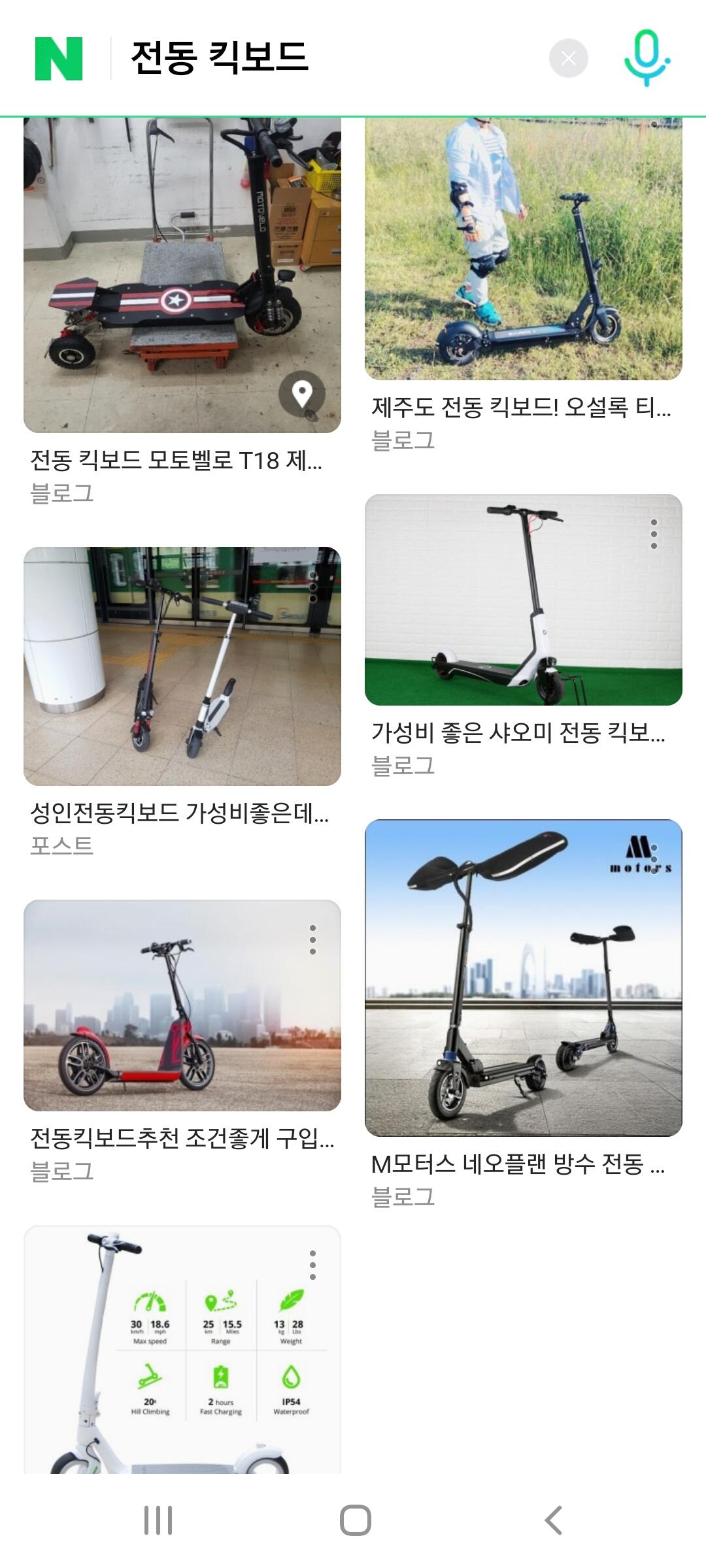Tap the location pin on 모토벨로 image
The image size is (706, 1568).
[302, 394]
